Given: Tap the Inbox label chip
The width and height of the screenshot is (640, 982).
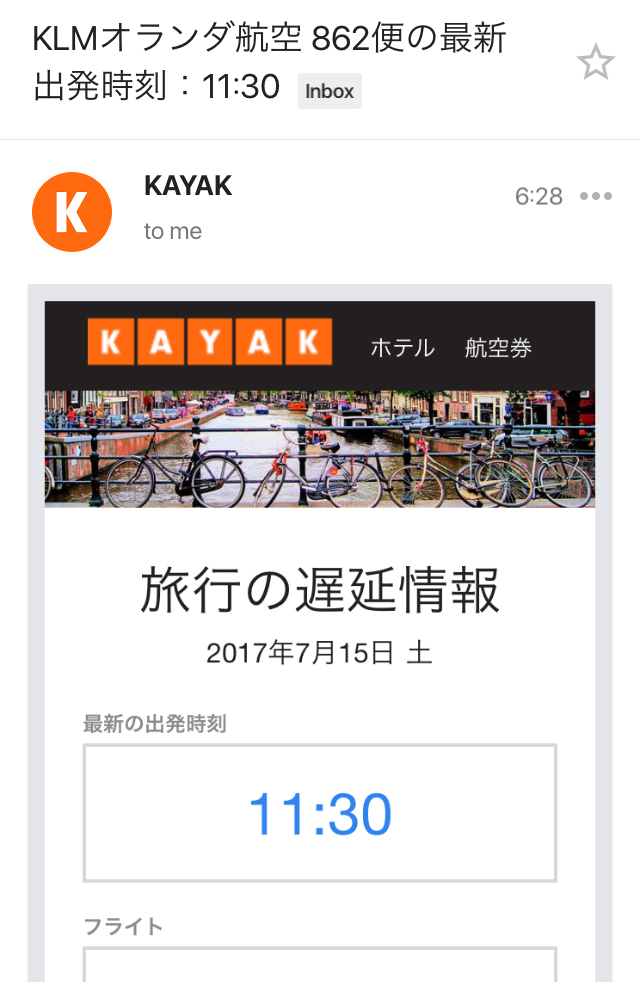Looking at the screenshot, I should click(x=329, y=91).
